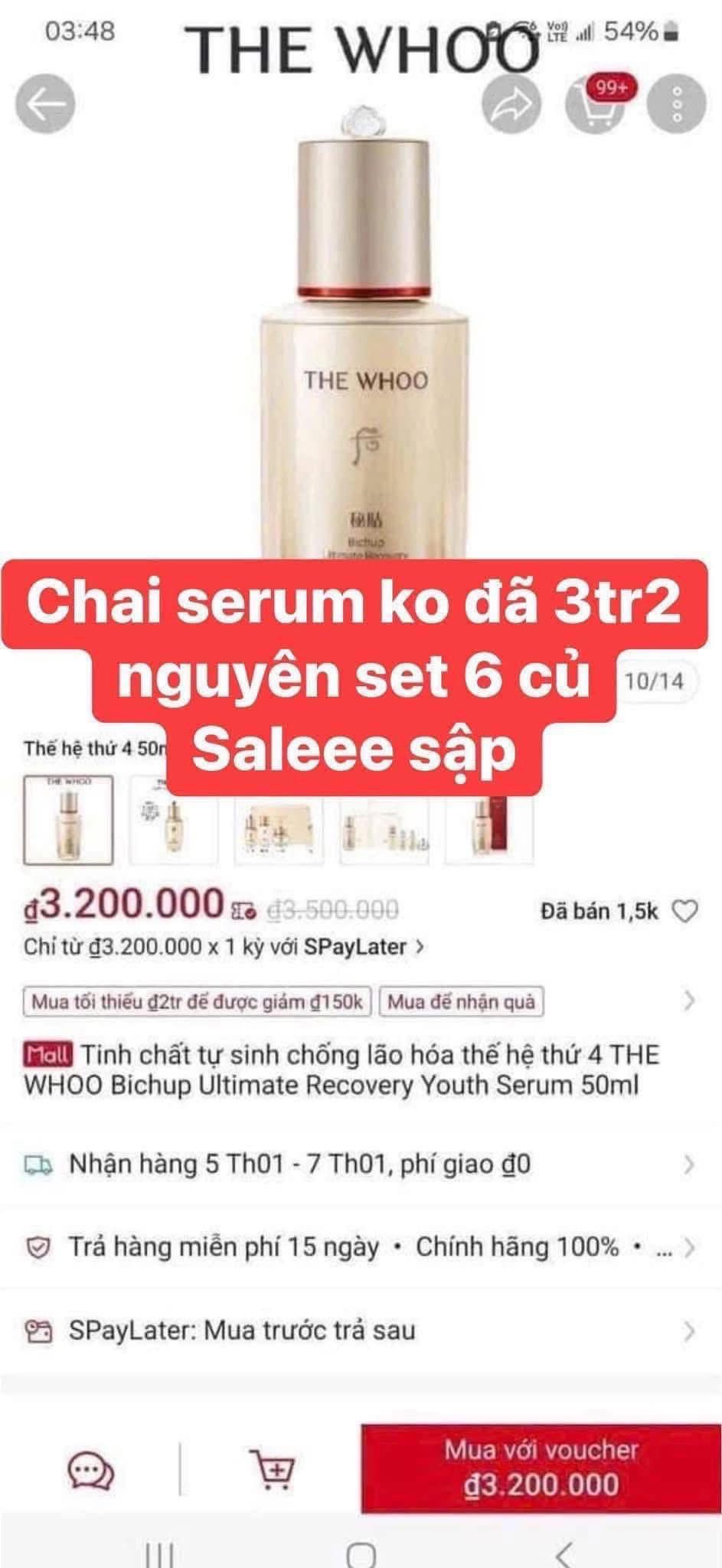The width and height of the screenshot is (722, 1568).
Task: Open the three-dot overflow menu
Action: click(x=676, y=104)
